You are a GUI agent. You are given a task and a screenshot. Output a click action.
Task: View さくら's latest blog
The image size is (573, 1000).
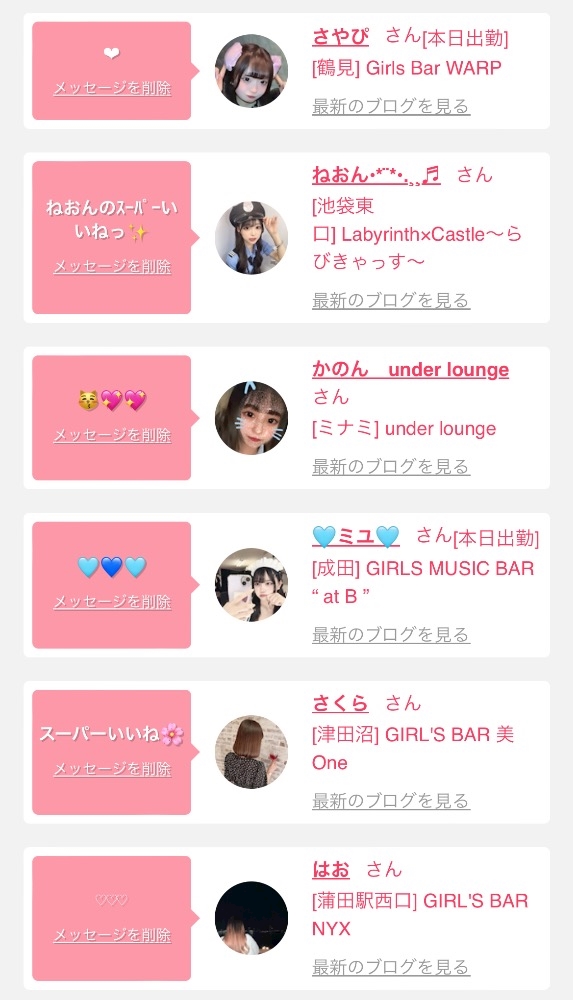point(391,800)
